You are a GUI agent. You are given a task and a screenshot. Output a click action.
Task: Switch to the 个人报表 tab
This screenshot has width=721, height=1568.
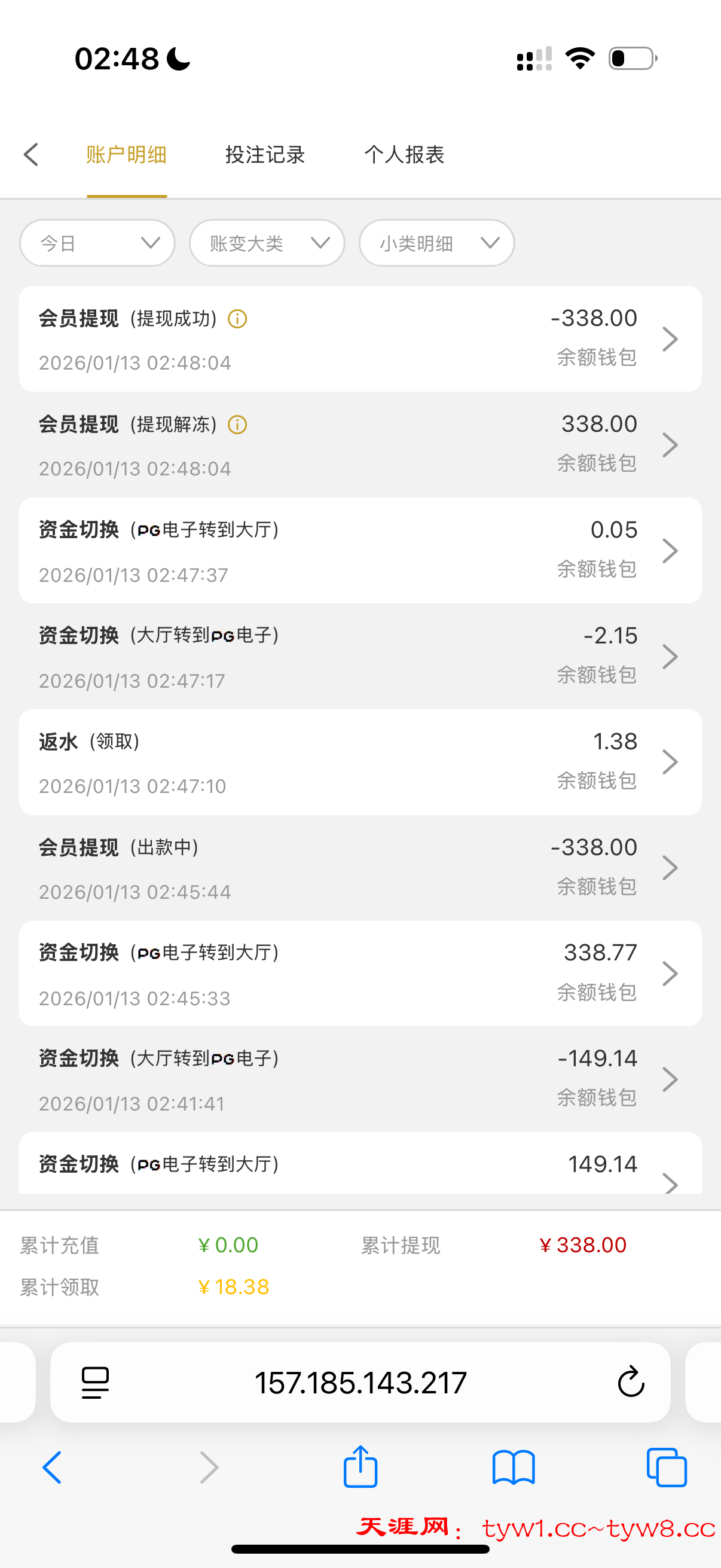point(404,155)
